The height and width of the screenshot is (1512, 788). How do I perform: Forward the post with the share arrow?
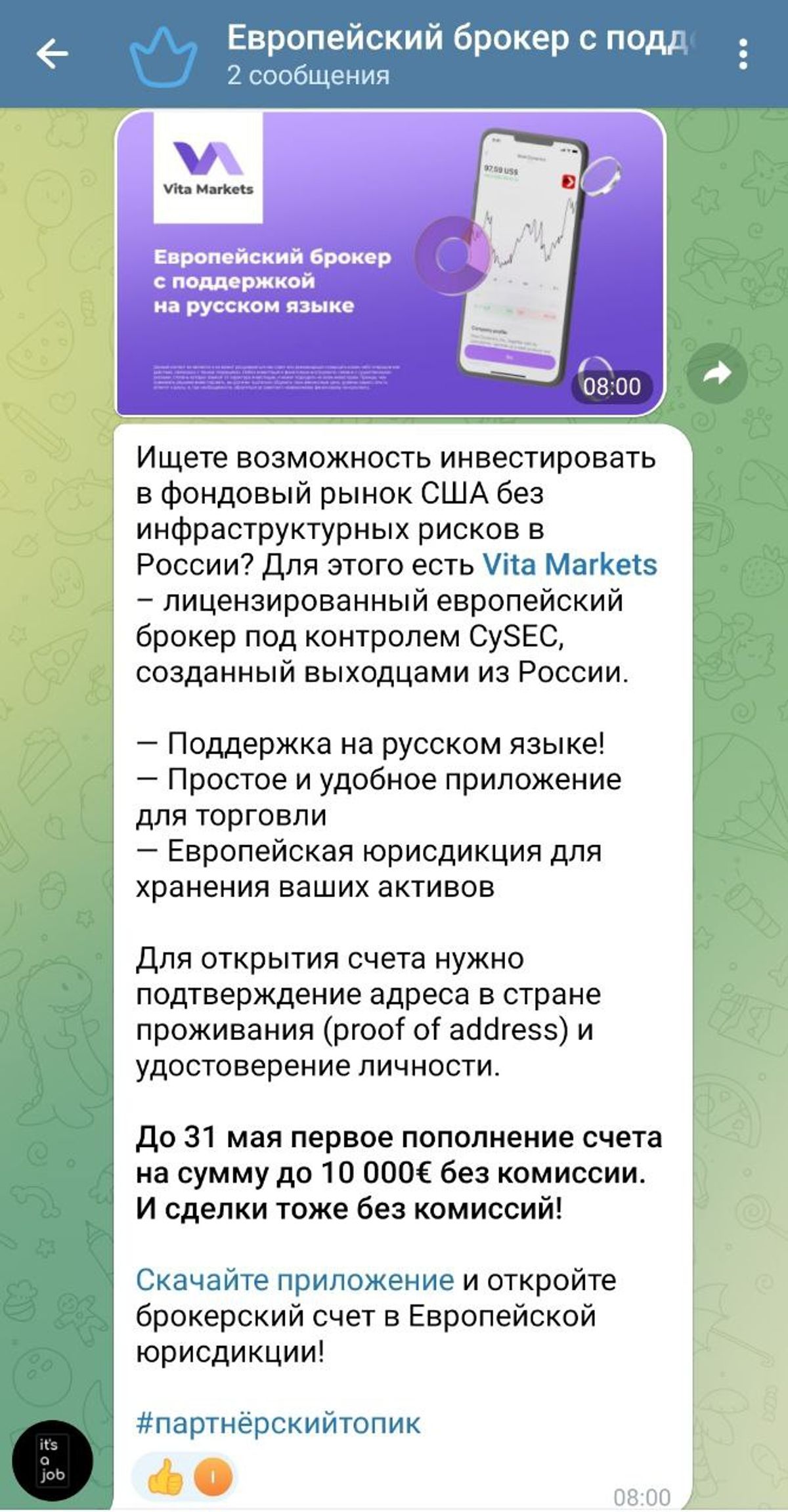pyautogui.click(x=716, y=374)
